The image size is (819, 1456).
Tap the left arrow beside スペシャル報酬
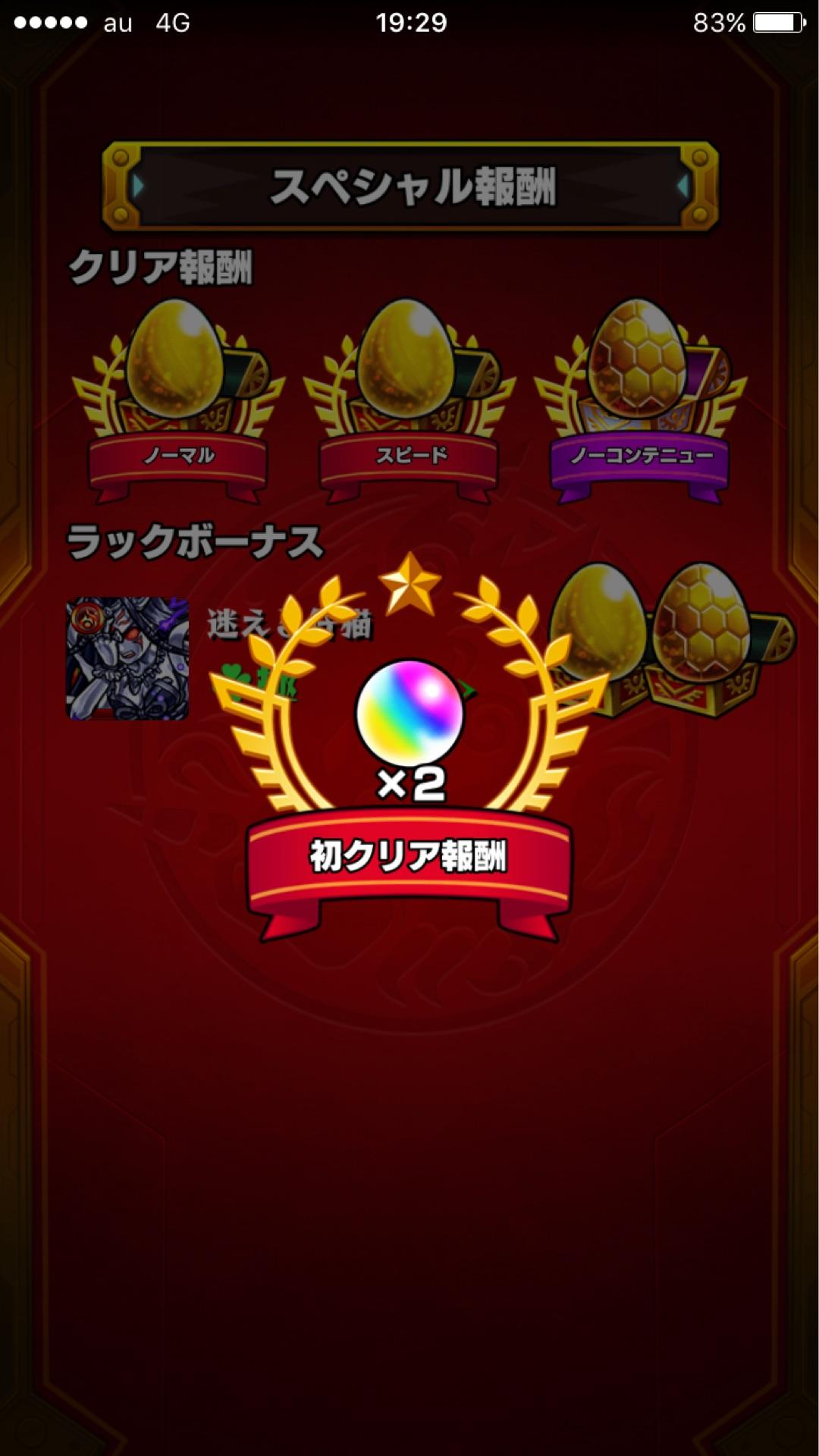tap(136, 184)
